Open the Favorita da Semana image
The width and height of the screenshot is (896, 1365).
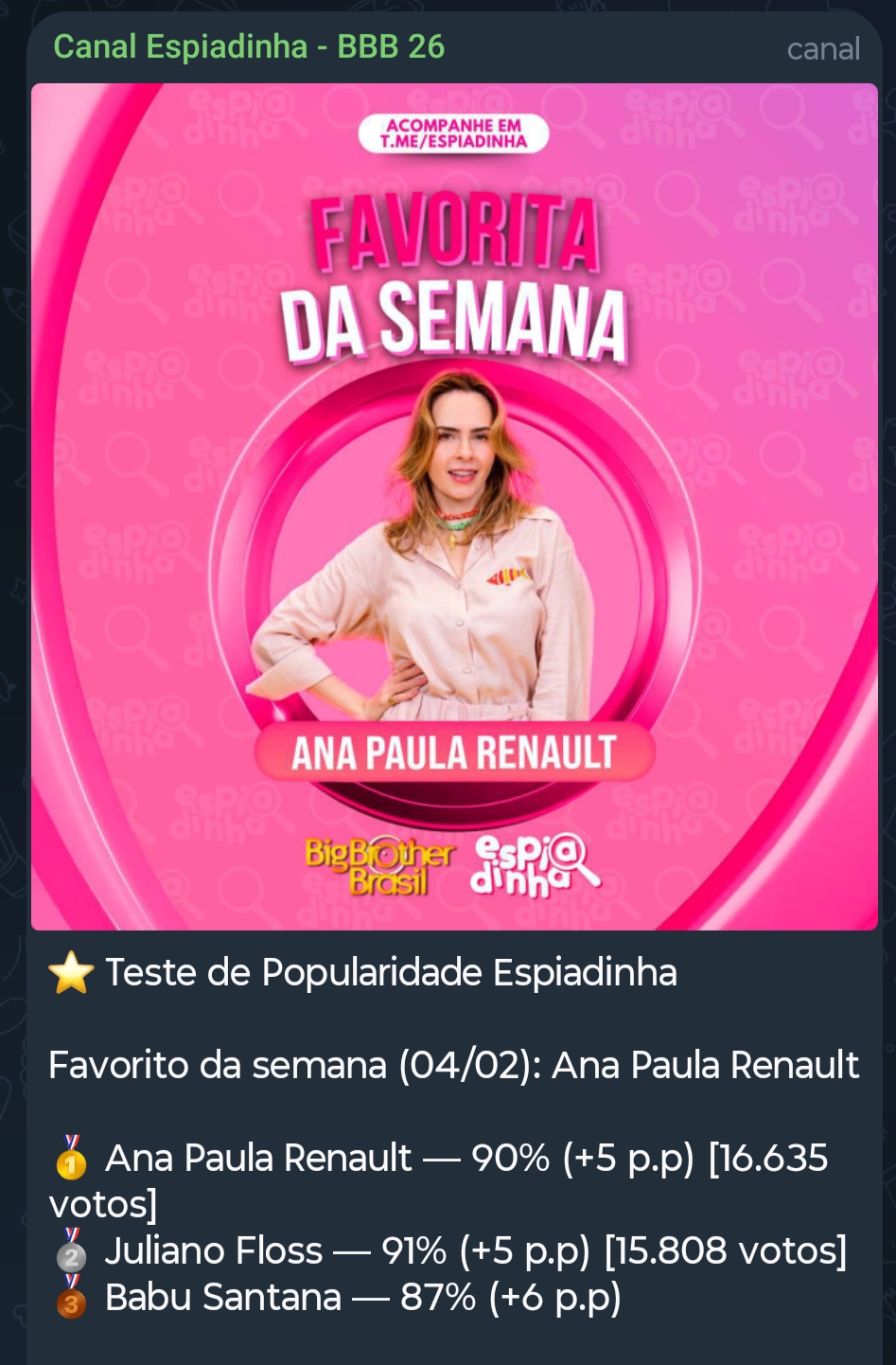[454, 506]
